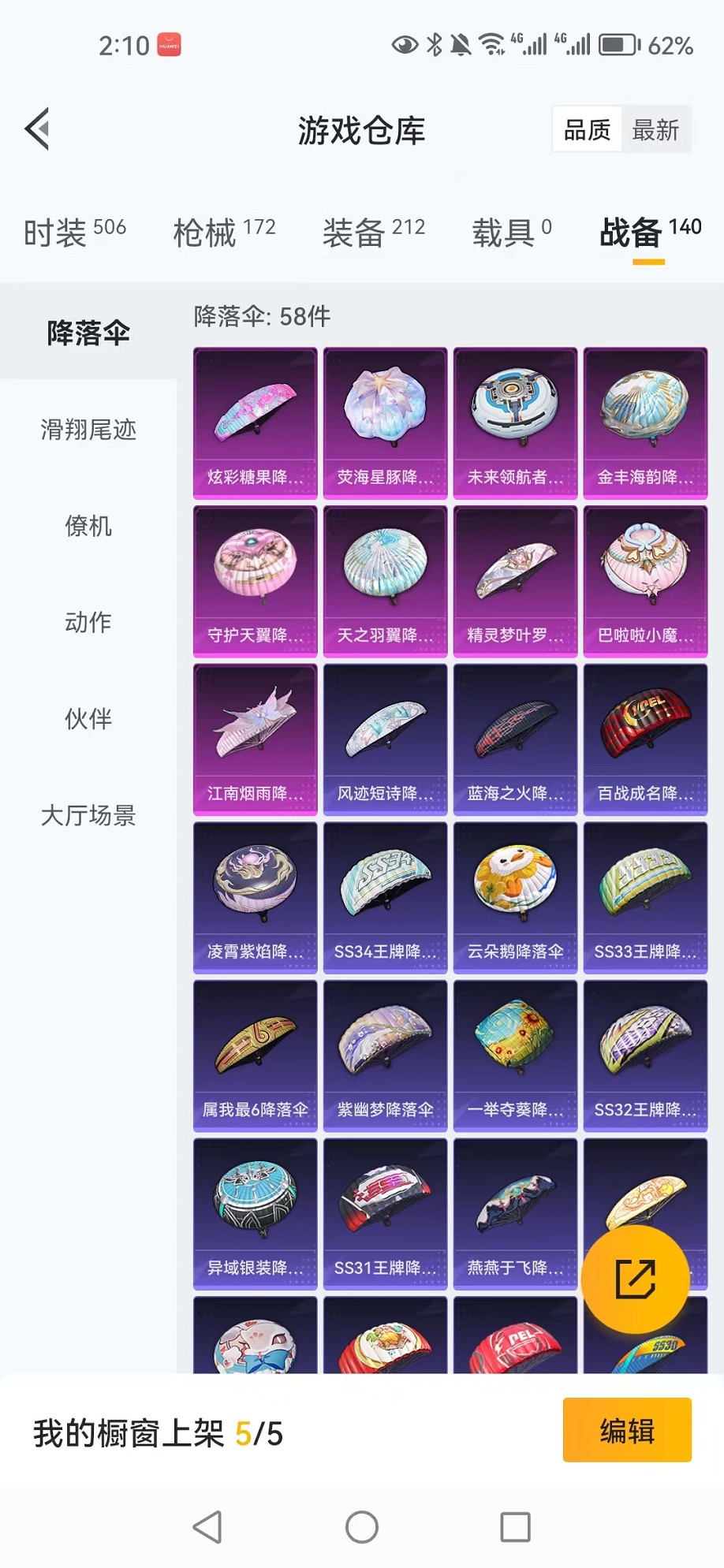The image size is (724, 1568).
Task: Tap the yellow floating share button
Action: 635,1279
